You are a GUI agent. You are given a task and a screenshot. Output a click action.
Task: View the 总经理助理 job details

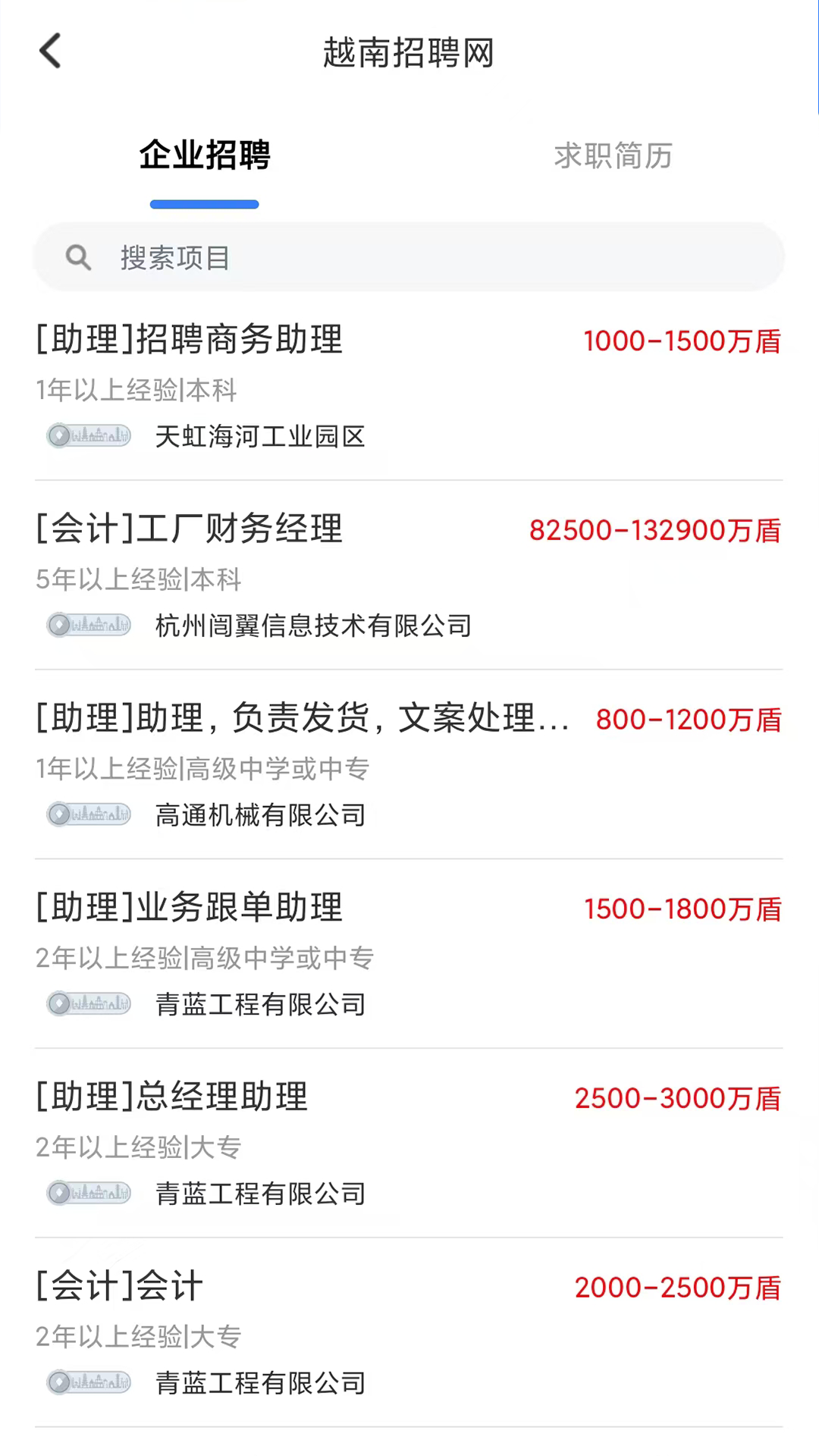click(x=173, y=1097)
